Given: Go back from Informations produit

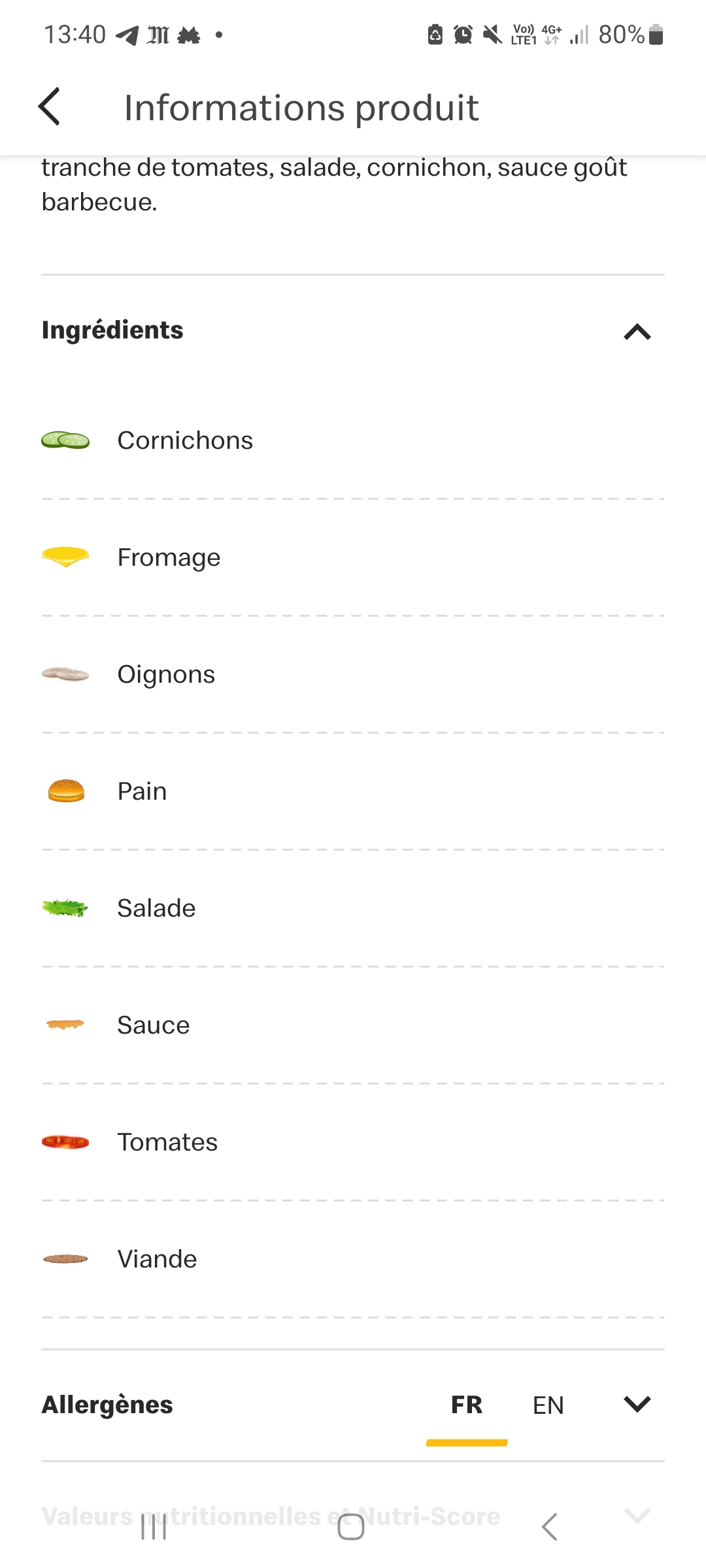Looking at the screenshot, I should (x=50, y=106).
